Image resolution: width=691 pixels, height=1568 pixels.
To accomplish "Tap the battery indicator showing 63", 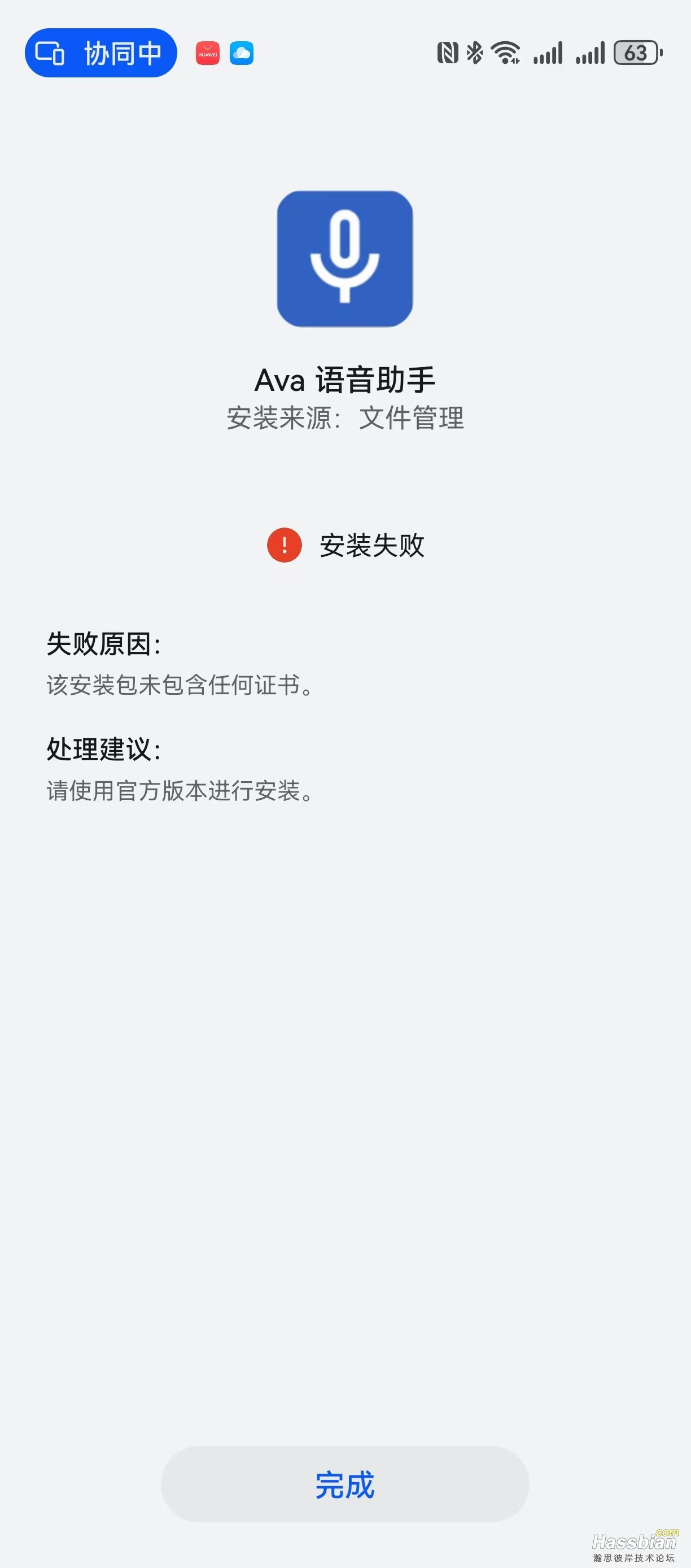I will (x=636, y=54).
